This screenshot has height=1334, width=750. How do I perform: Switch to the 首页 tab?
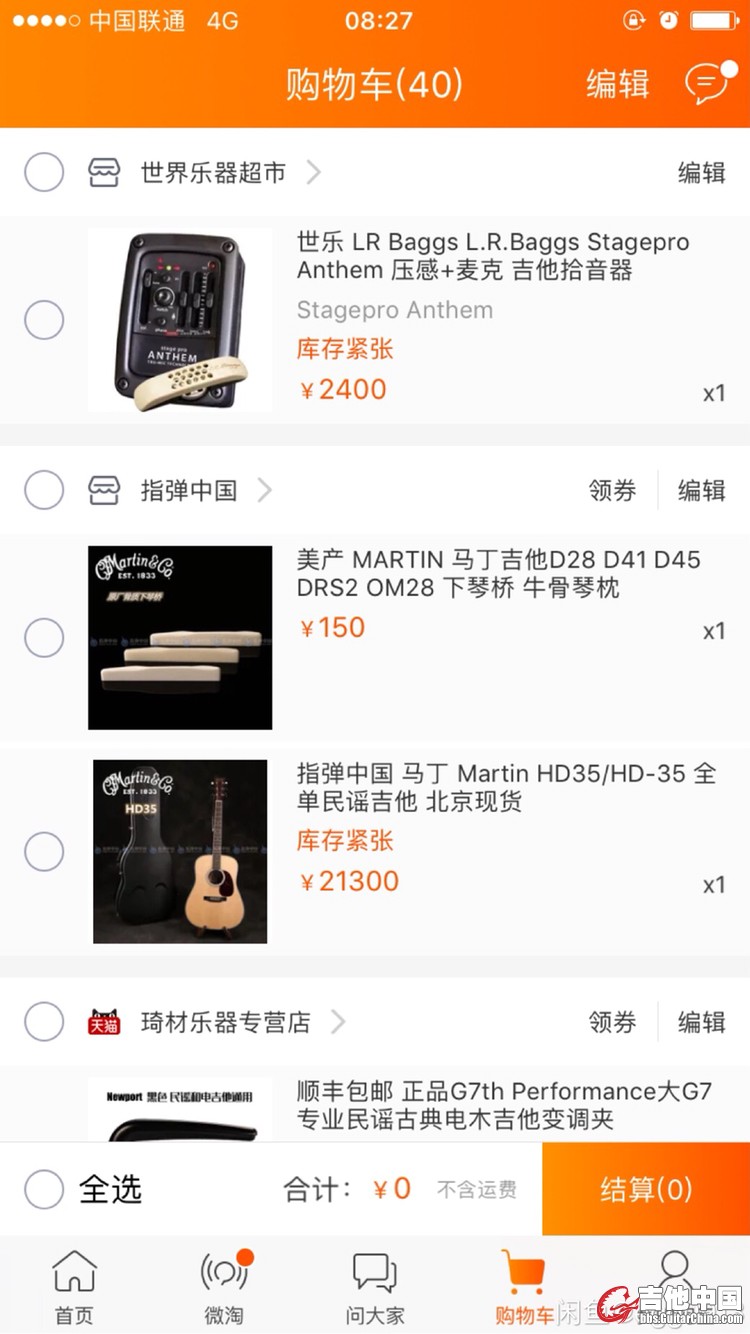[x=74, y=1287]
